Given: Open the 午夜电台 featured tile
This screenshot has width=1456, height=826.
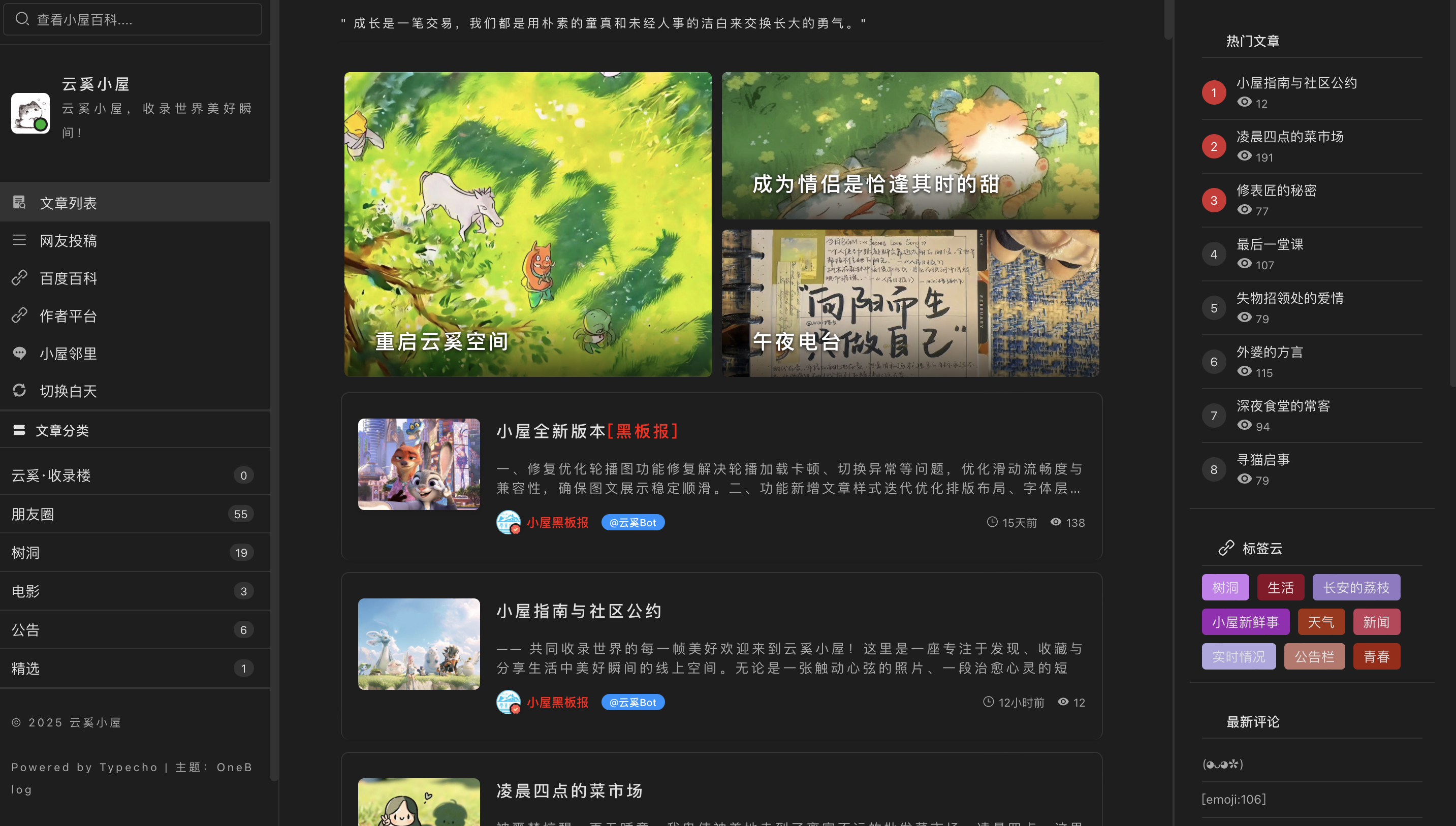Looking at the screenshot, I should tap(910, 303).
